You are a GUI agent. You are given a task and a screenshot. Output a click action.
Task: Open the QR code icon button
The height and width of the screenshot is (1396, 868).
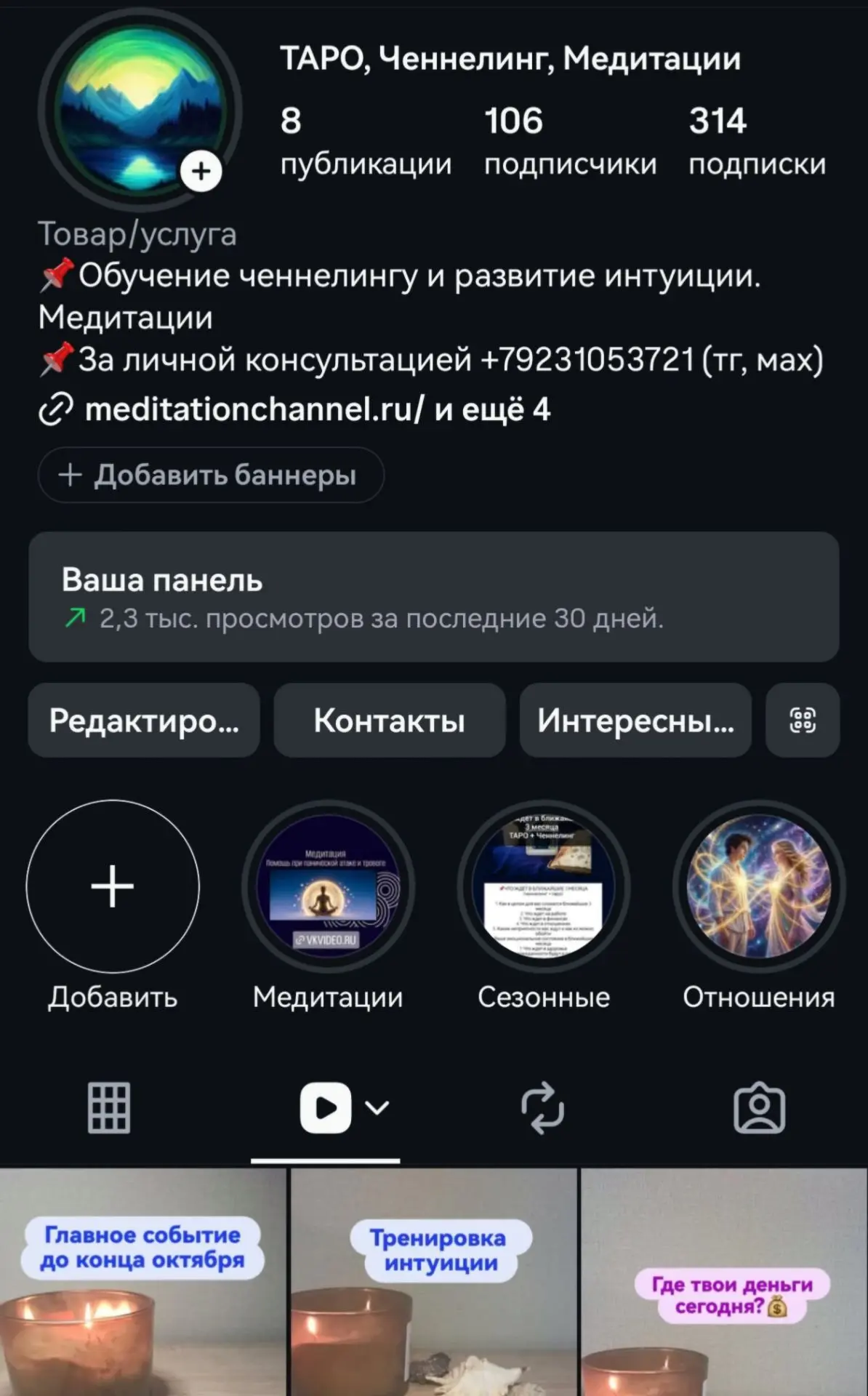tap(803, 721)
